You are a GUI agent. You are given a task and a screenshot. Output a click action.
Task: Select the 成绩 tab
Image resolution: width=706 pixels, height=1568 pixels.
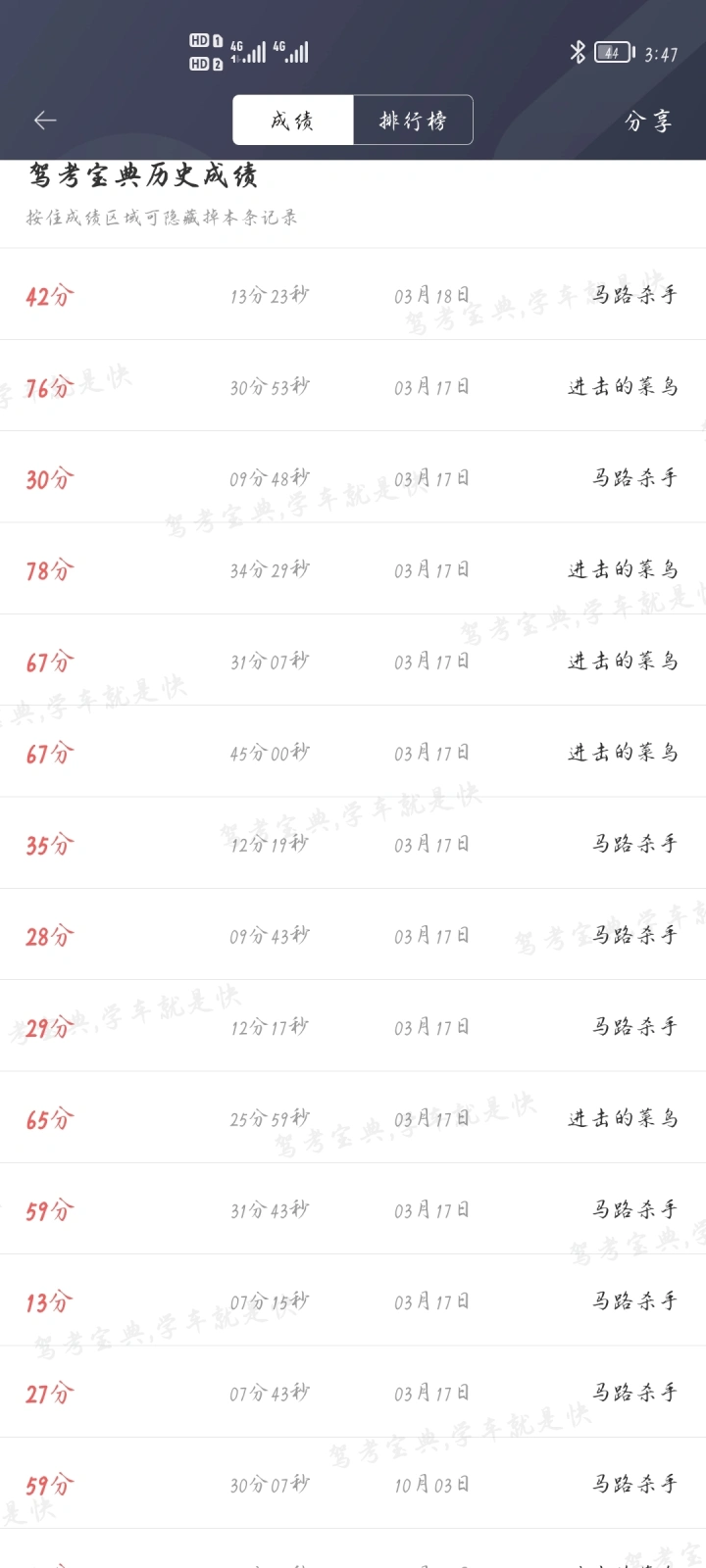click(292, 121)
